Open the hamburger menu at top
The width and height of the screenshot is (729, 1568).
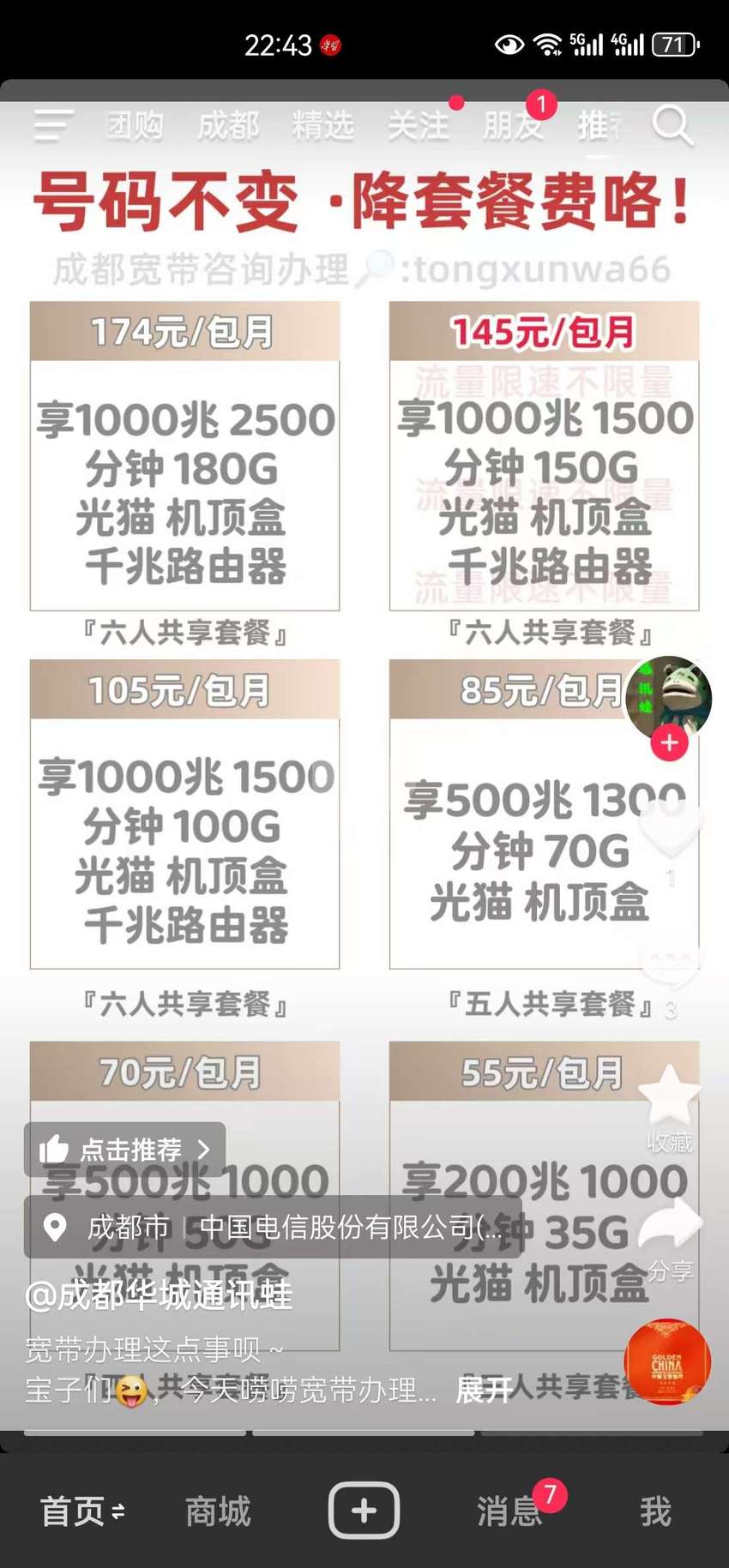pyautogui.click(x=53, y=125)
